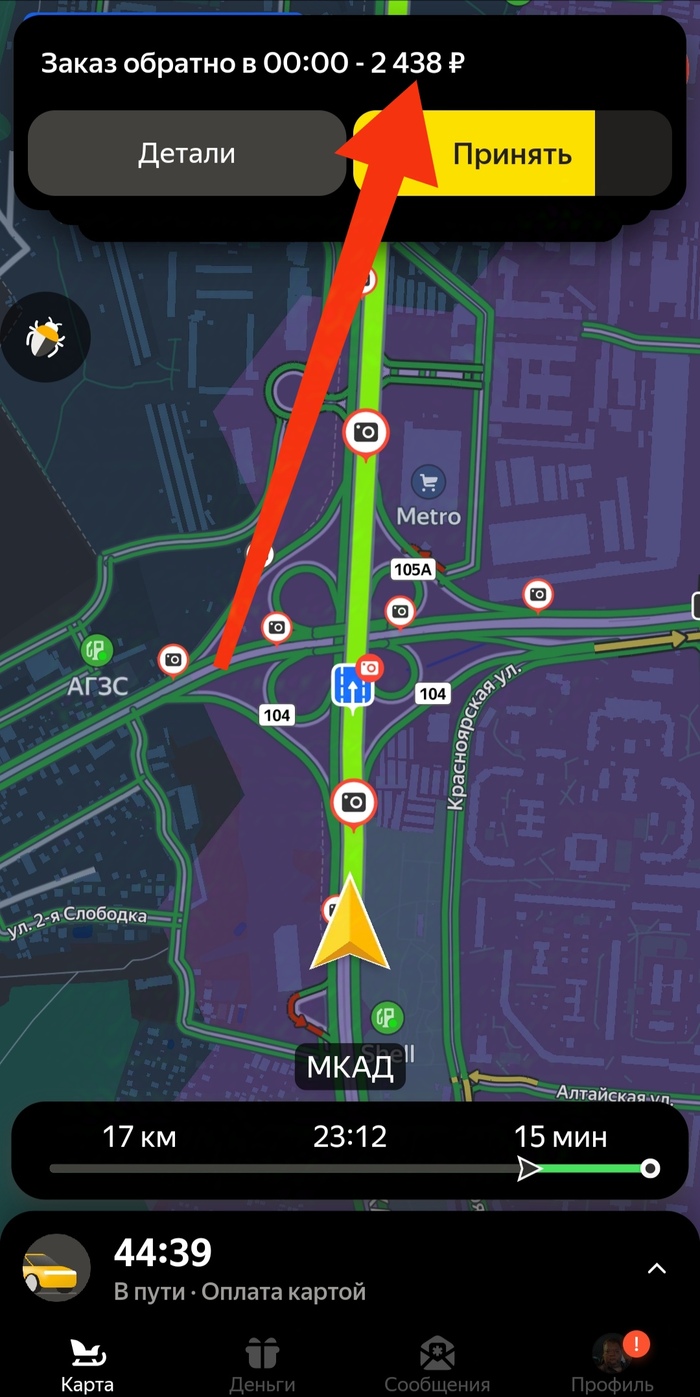
Task: Open the current ride card В пути
Action: point(240,1268)
